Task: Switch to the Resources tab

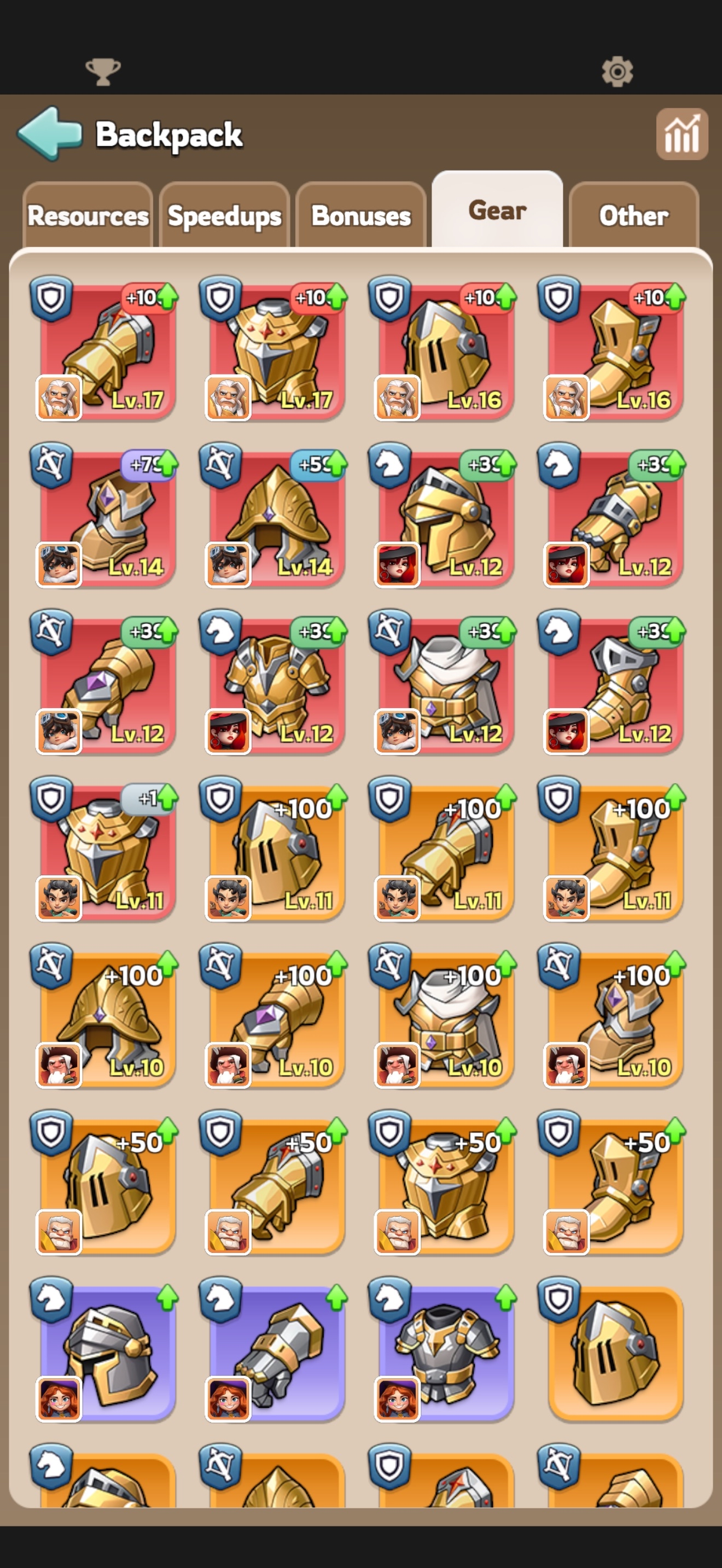Action: point(88,215)
